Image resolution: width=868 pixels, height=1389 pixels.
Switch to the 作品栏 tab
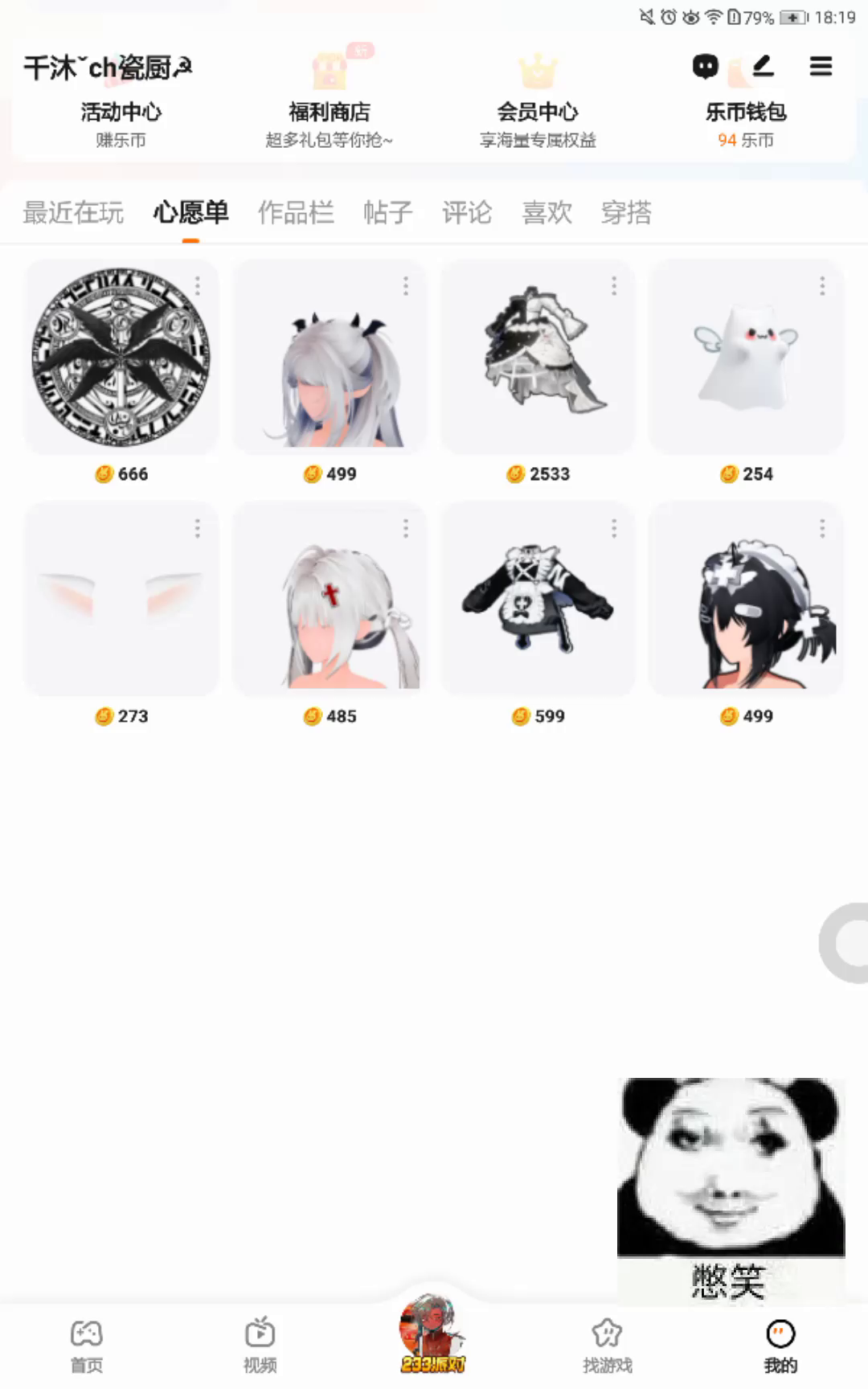point(296,212)
